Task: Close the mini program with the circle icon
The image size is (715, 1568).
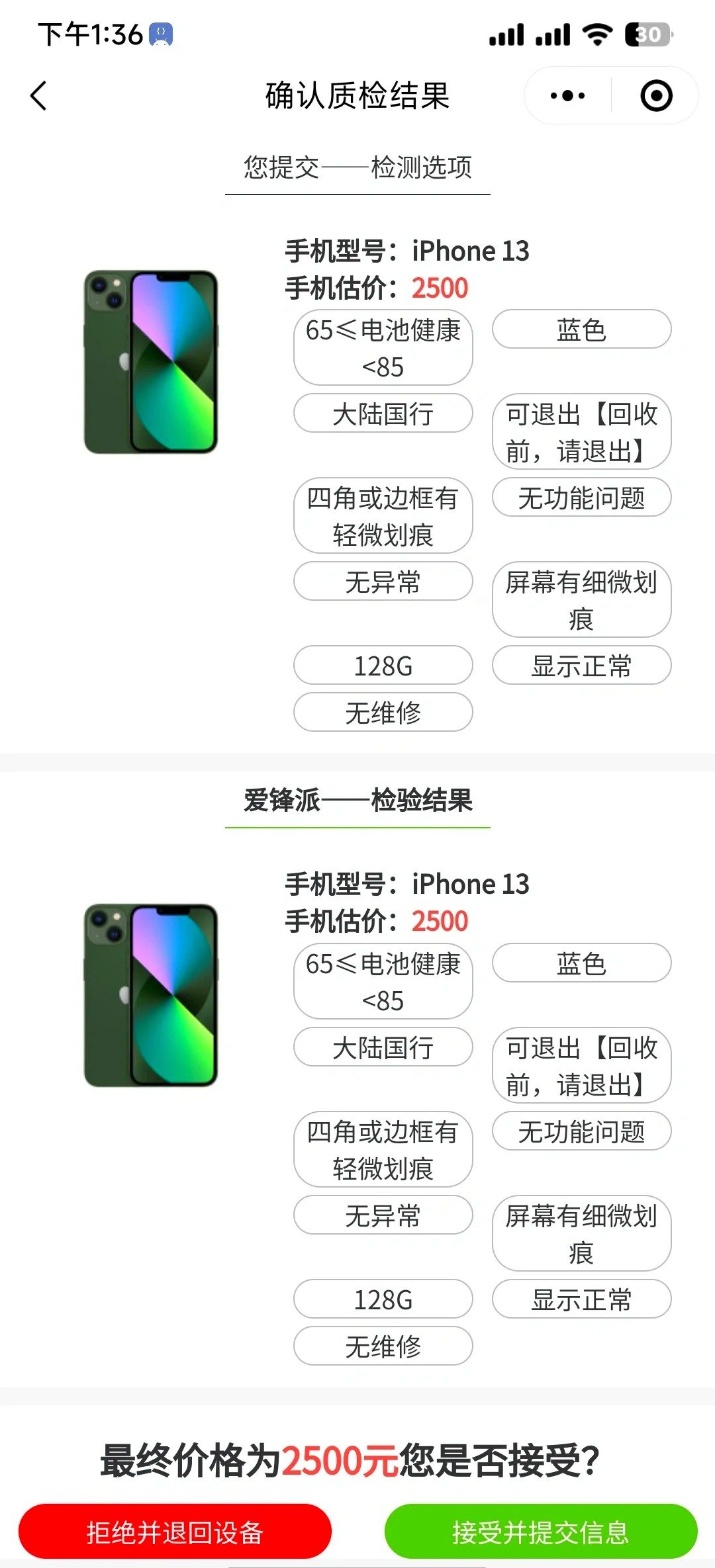Action: [x=656, y=96]
